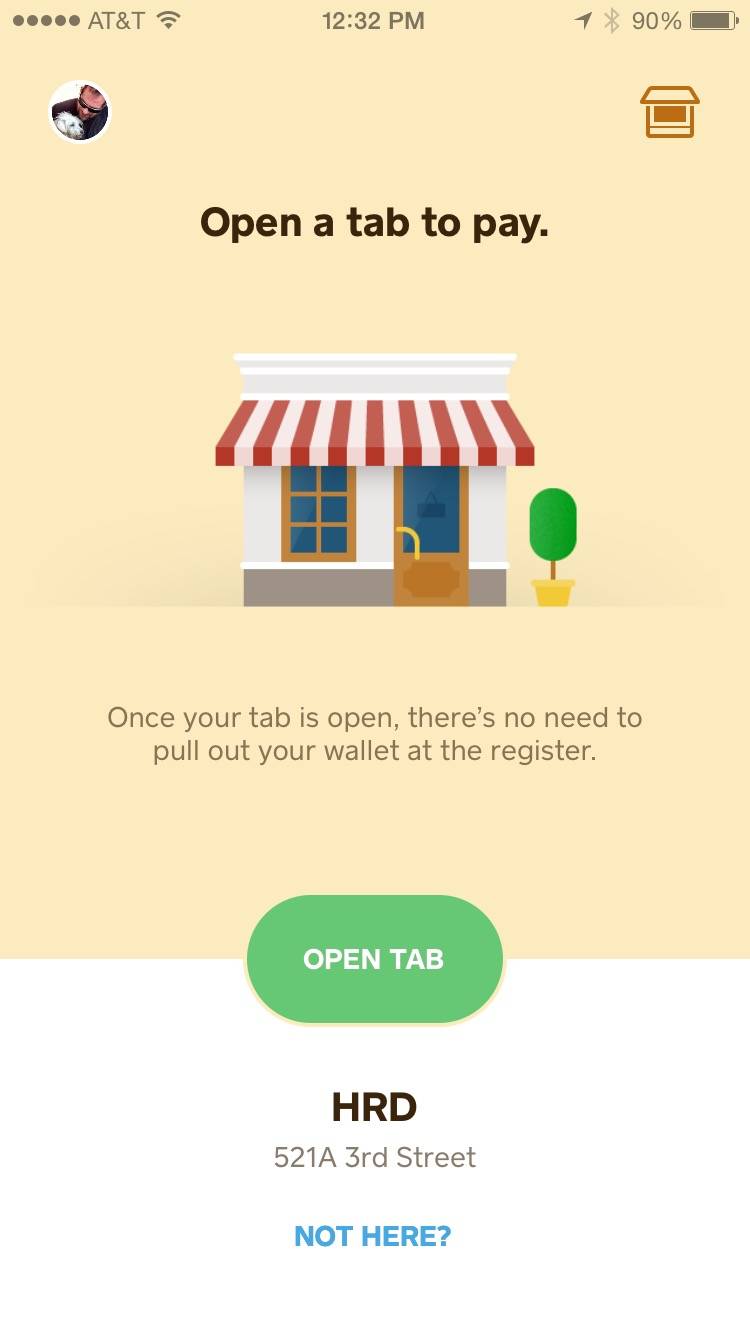Tap the green OPEN TAB button

[374, 959]
